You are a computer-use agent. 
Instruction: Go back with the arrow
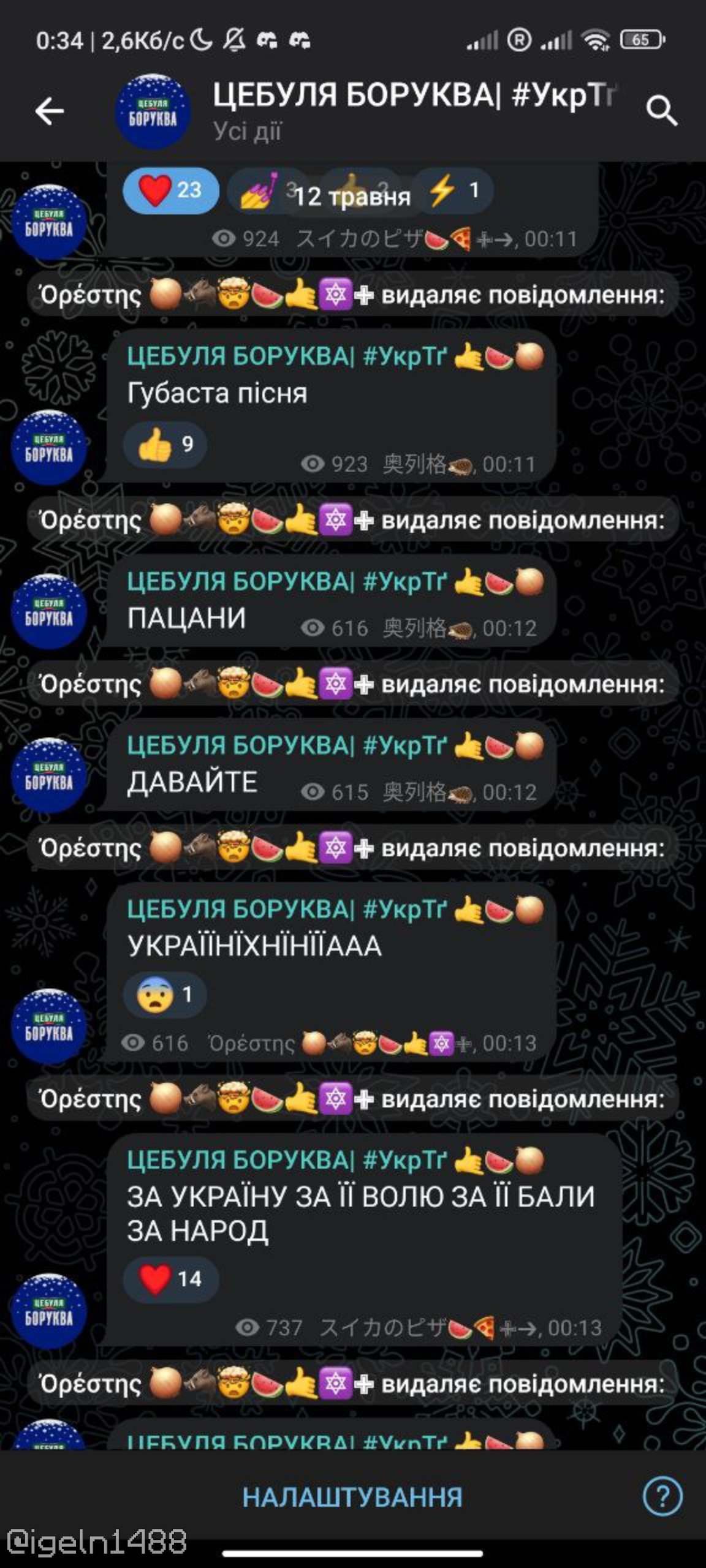pos(50,111)
